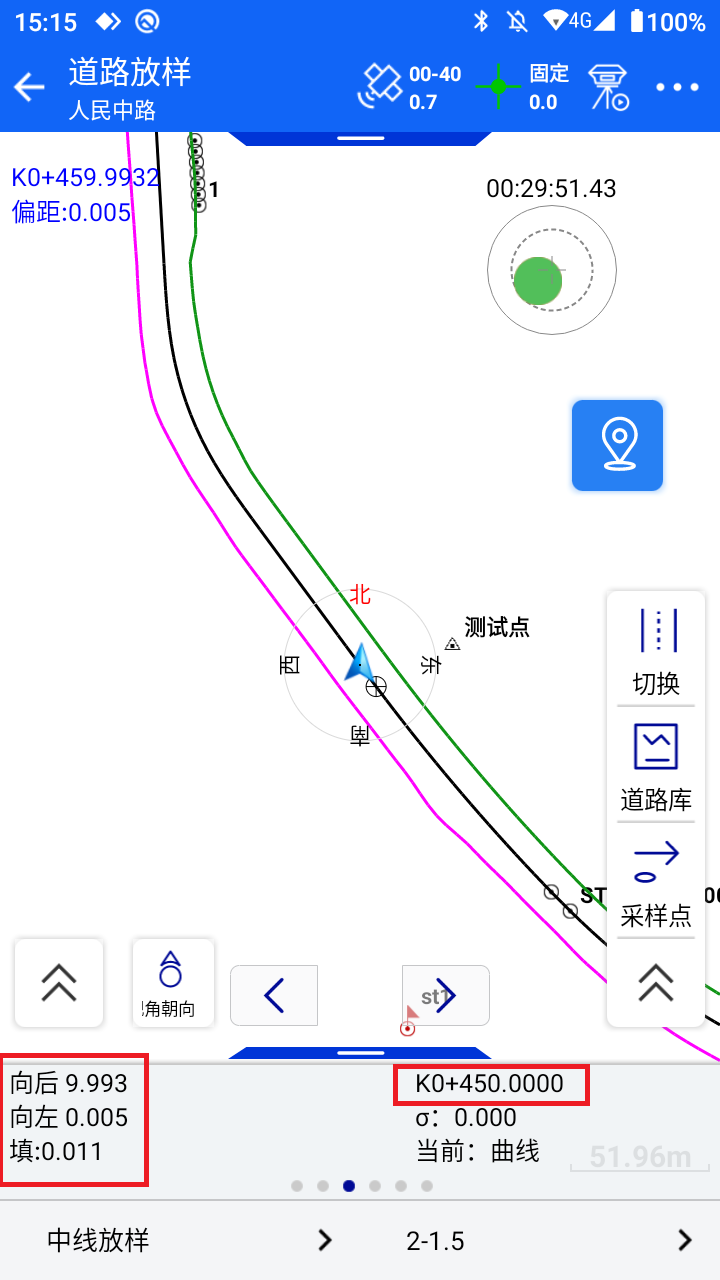
Task: Toggle the 角朝向 orientation mode button
Action: point(173,983)
